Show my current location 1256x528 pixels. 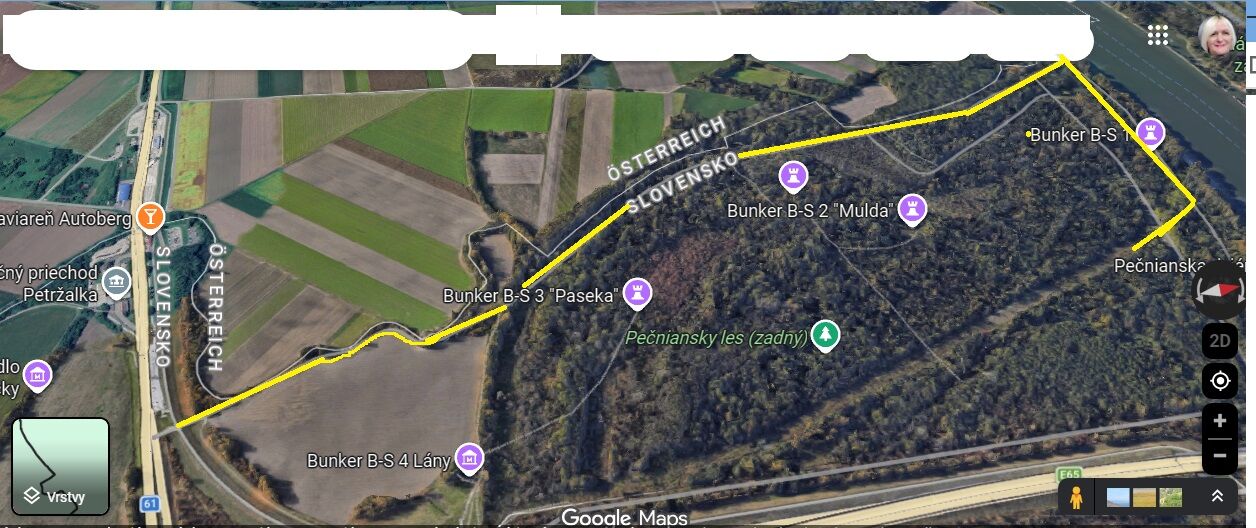point(1220,381)
